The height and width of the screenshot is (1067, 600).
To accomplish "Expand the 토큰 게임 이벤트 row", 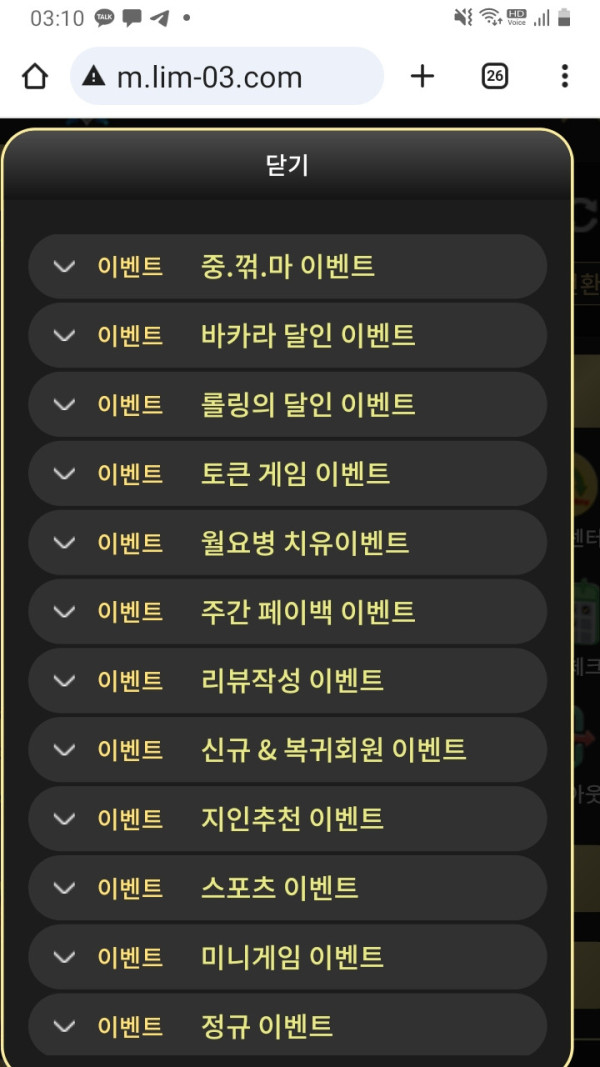I will 287,473.
